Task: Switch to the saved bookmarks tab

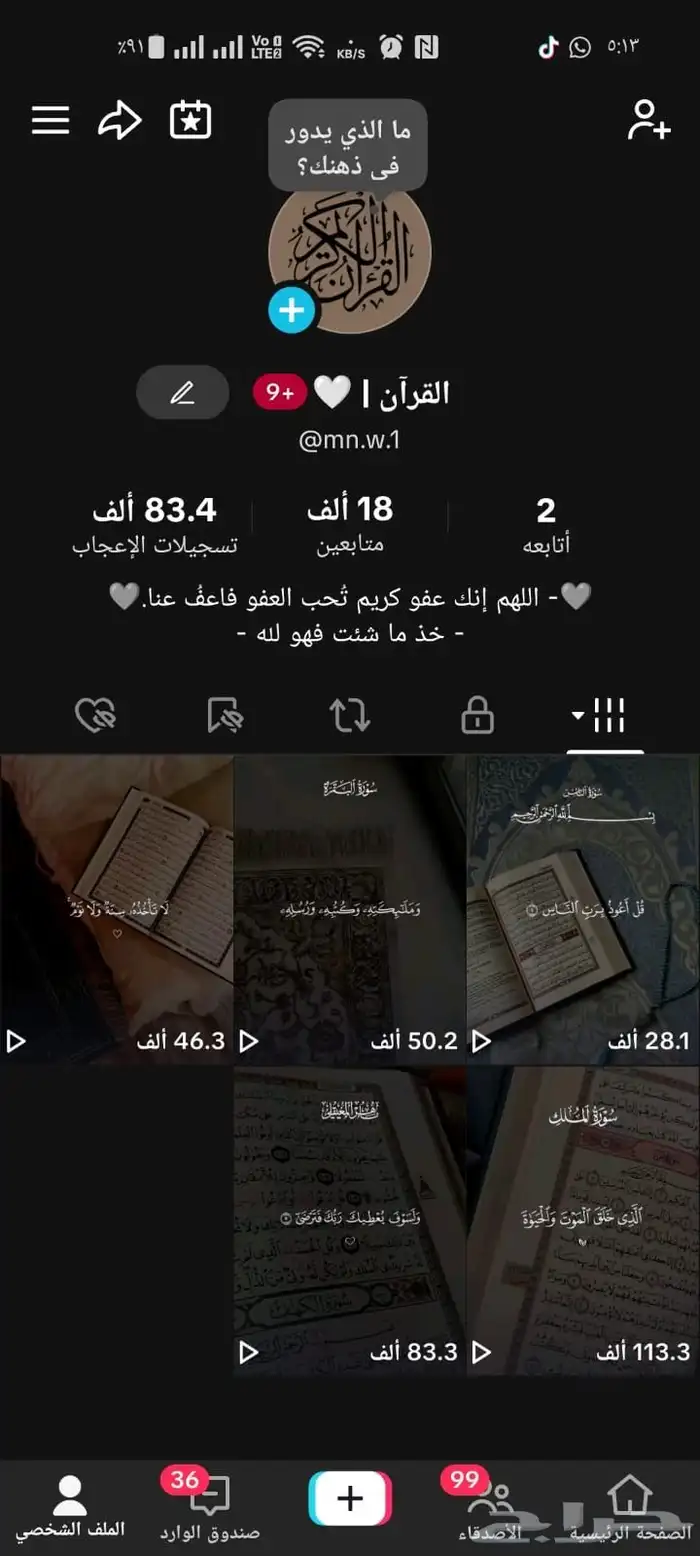Action: 224,716
